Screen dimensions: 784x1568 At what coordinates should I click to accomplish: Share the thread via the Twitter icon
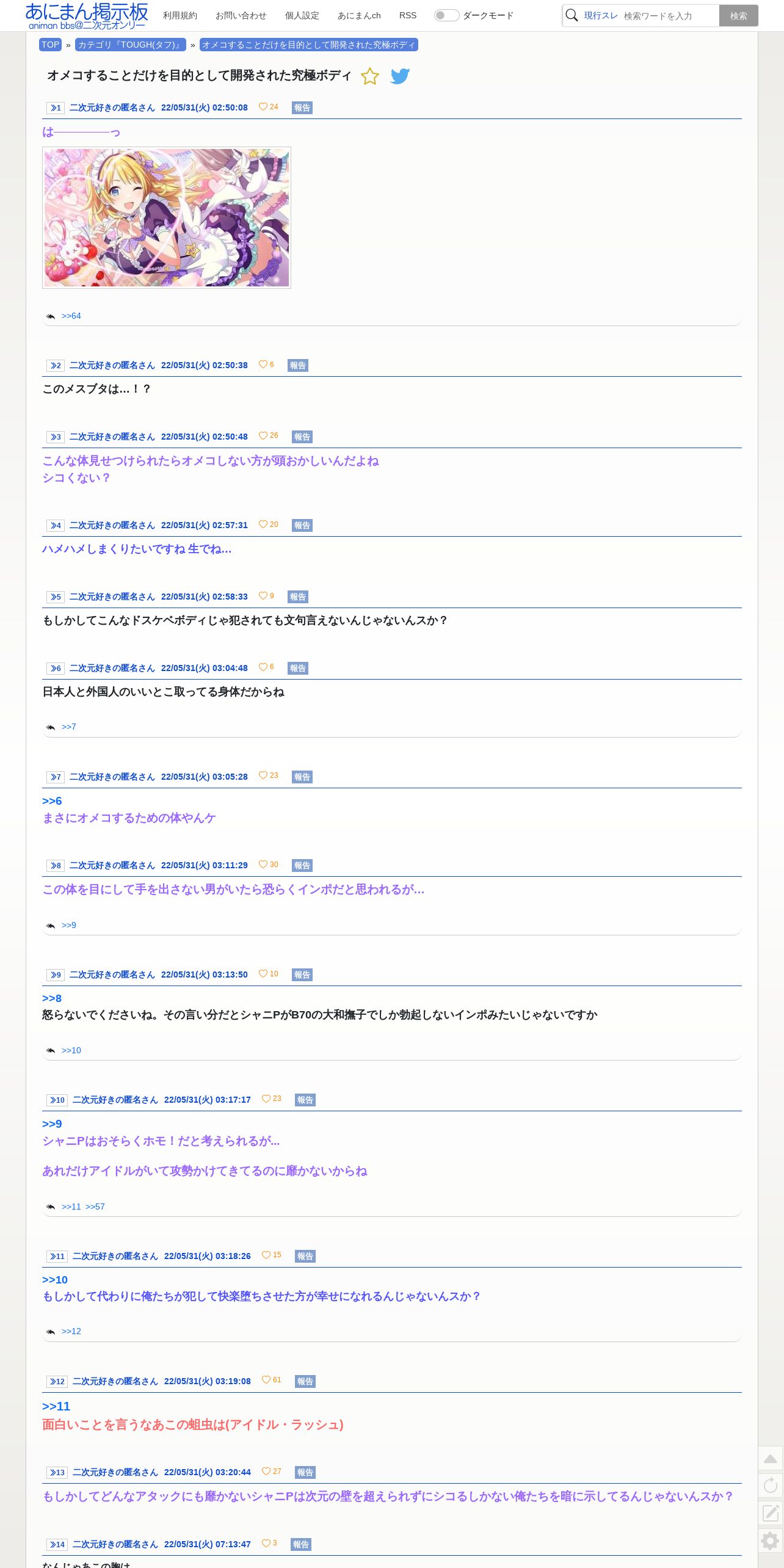(400, 76)
